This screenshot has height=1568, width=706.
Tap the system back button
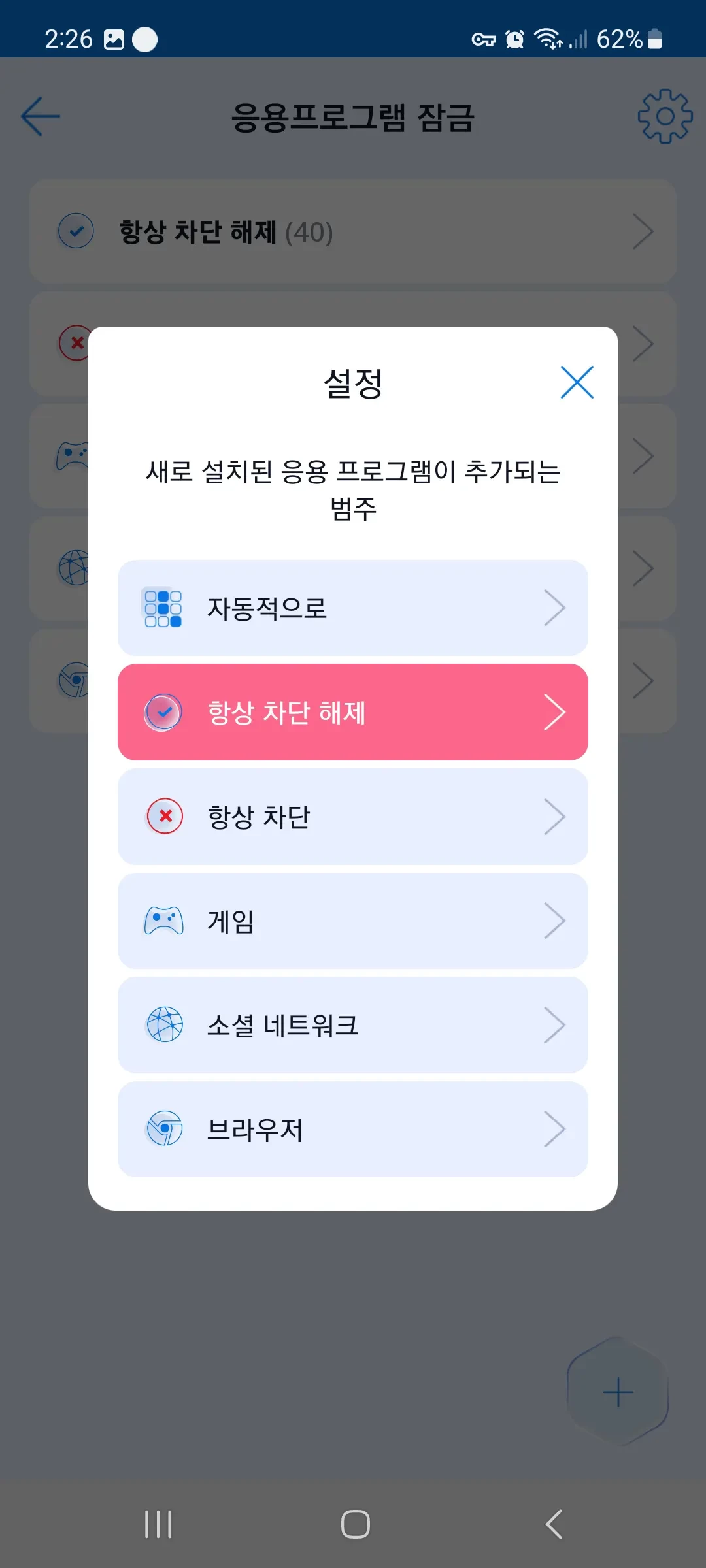tap(554, 1524)
